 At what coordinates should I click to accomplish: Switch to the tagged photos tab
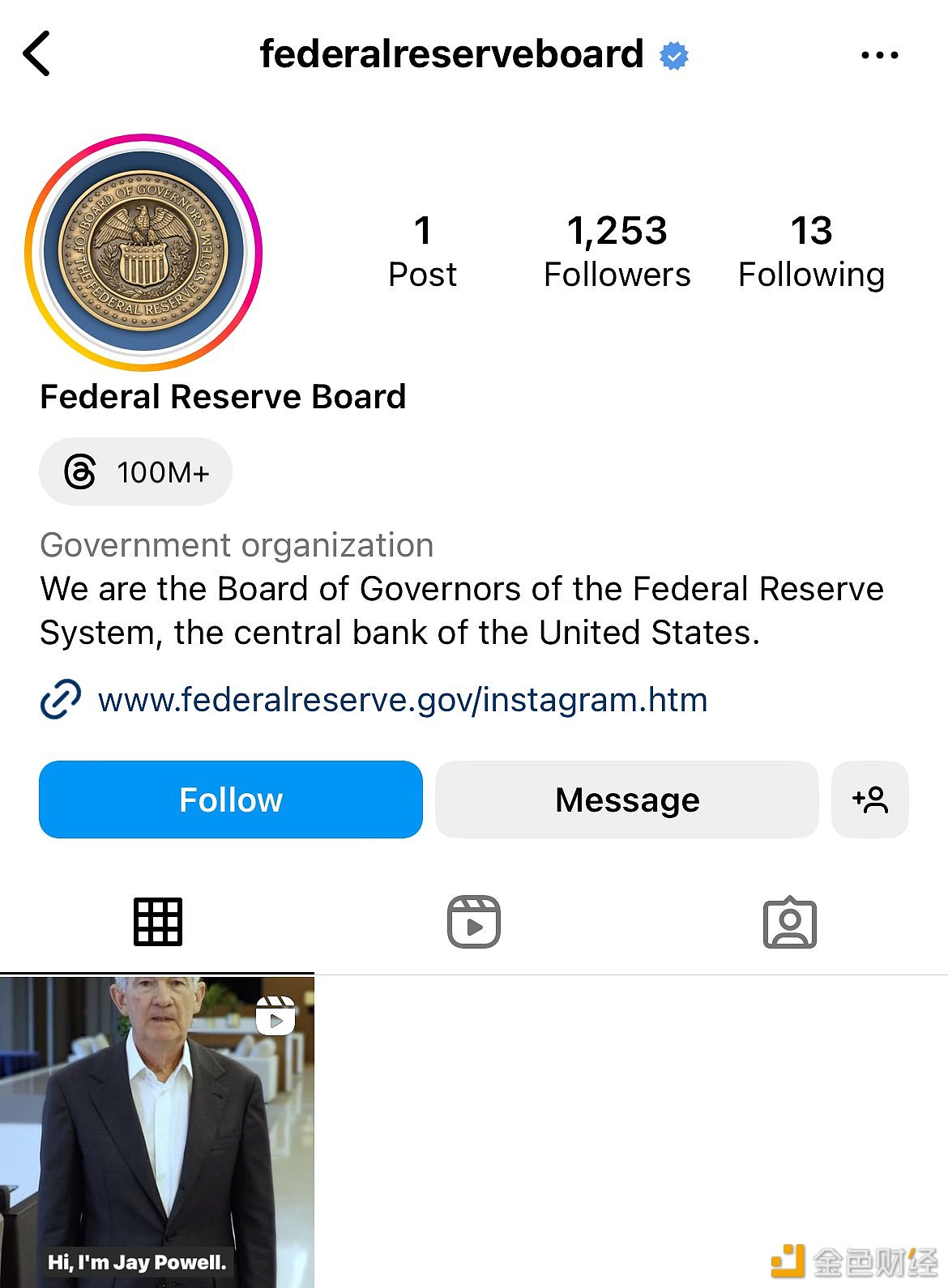point(790,922)
